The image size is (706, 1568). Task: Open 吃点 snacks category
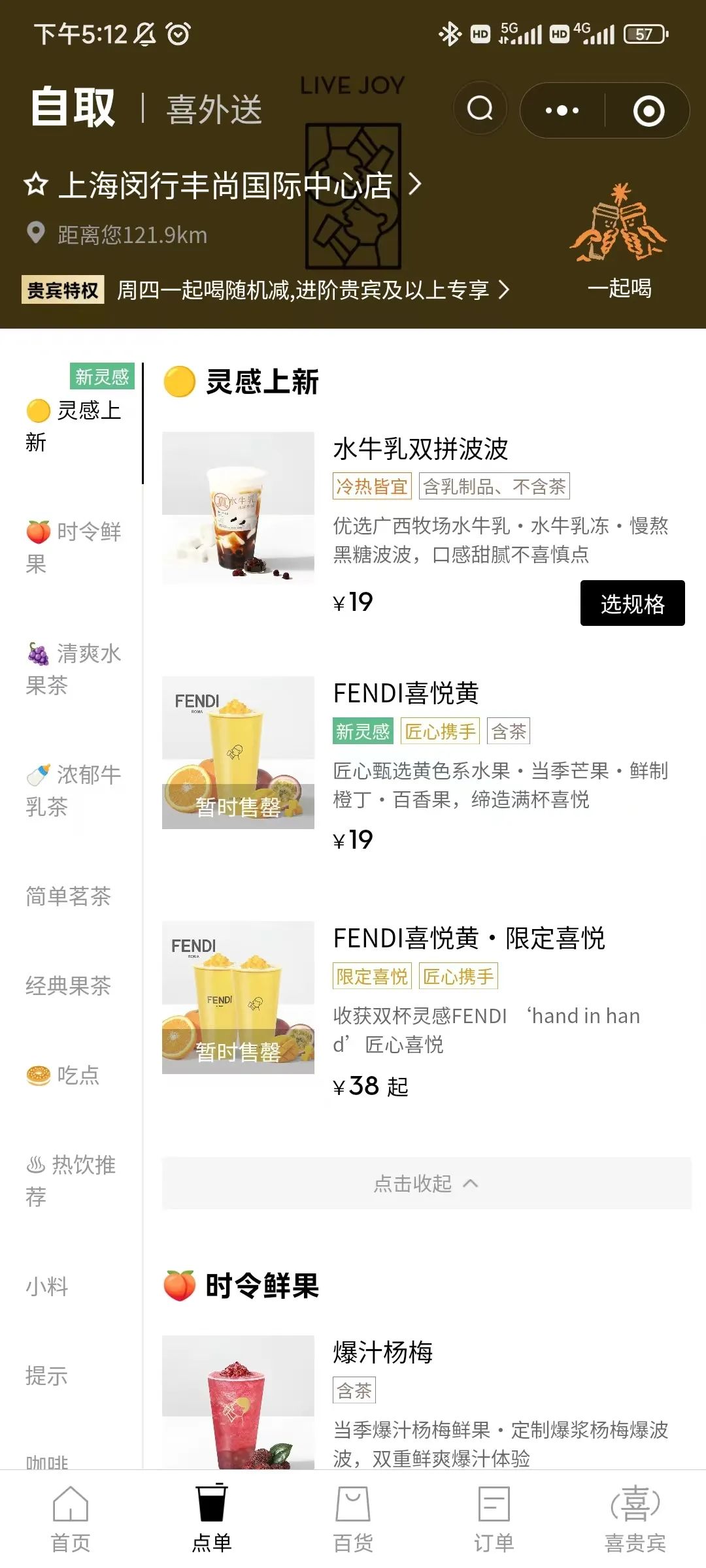pyautogui.click(x=63, y=1075)
